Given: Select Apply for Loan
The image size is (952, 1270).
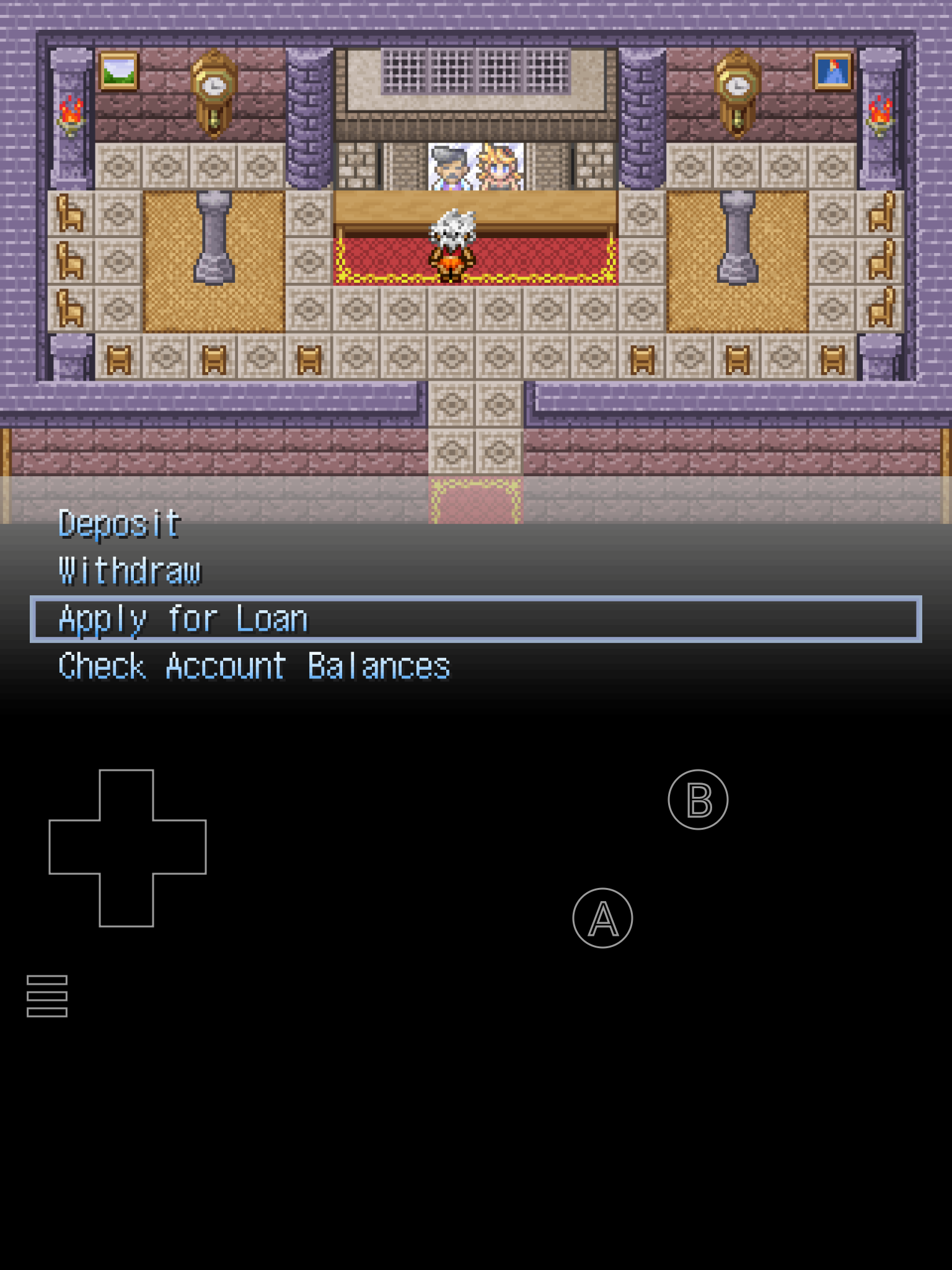Looking at the screenshot, I should 183,619.
